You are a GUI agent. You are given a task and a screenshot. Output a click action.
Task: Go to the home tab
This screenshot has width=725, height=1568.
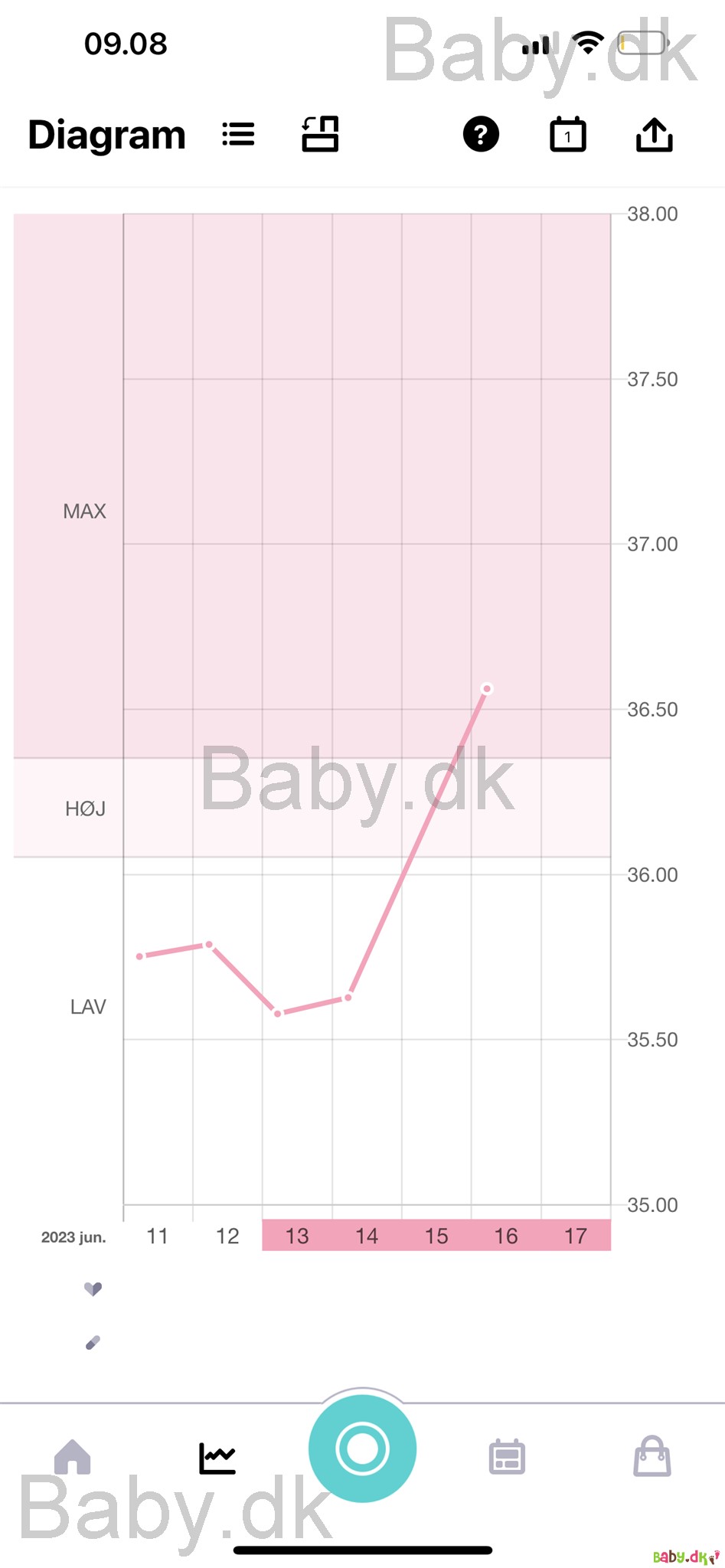point(73,1456)
